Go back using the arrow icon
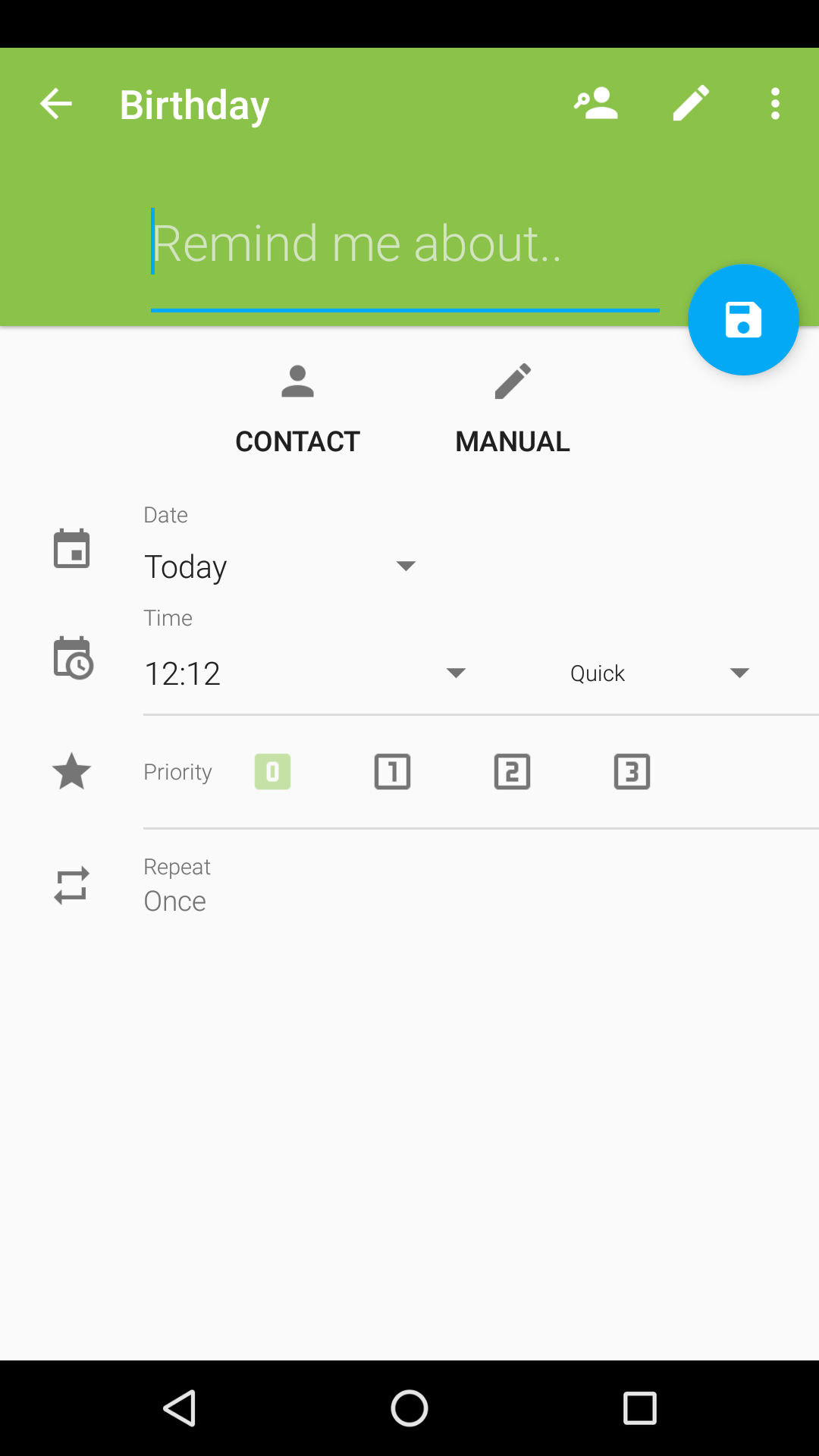This screenshot has width=819, height=1456. click(56, 104)
